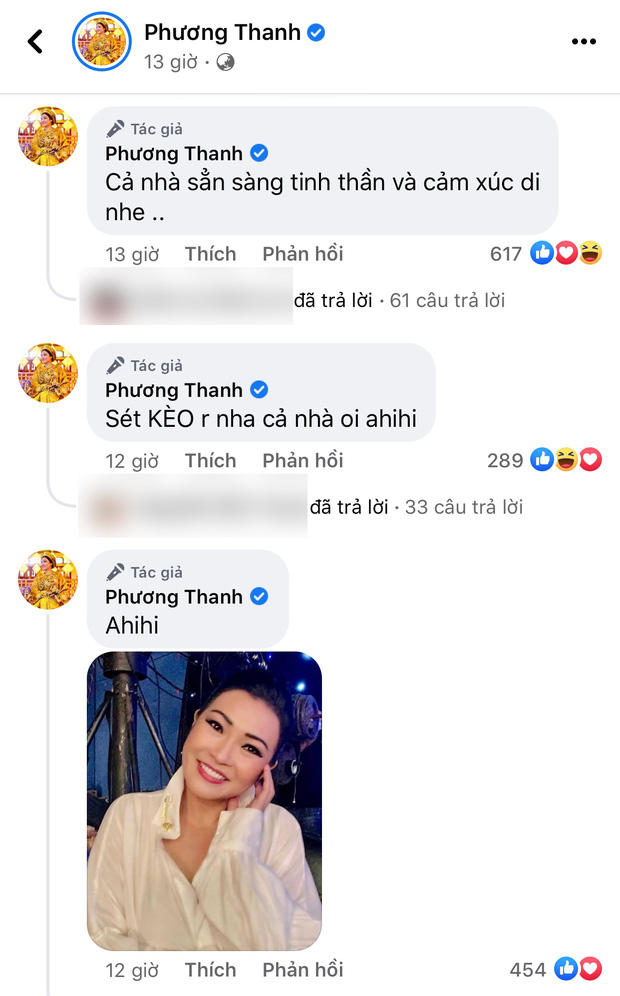The image size is (620, 996).
Task: Reply to the comment "Cả nhà sẵn sàng tinh thần"
Action: pyautogui.click(x=302, y=254)
